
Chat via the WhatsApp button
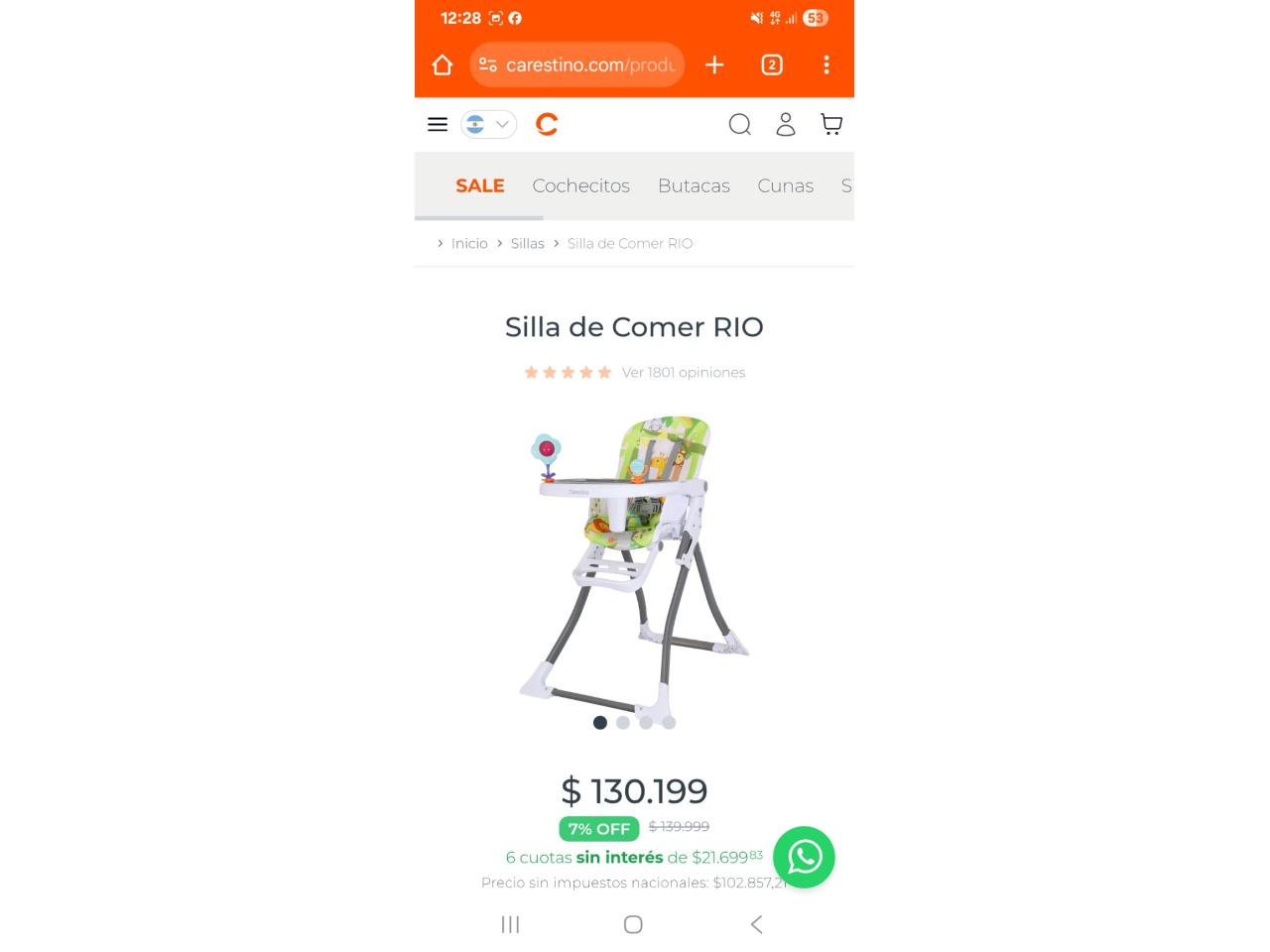804,857
